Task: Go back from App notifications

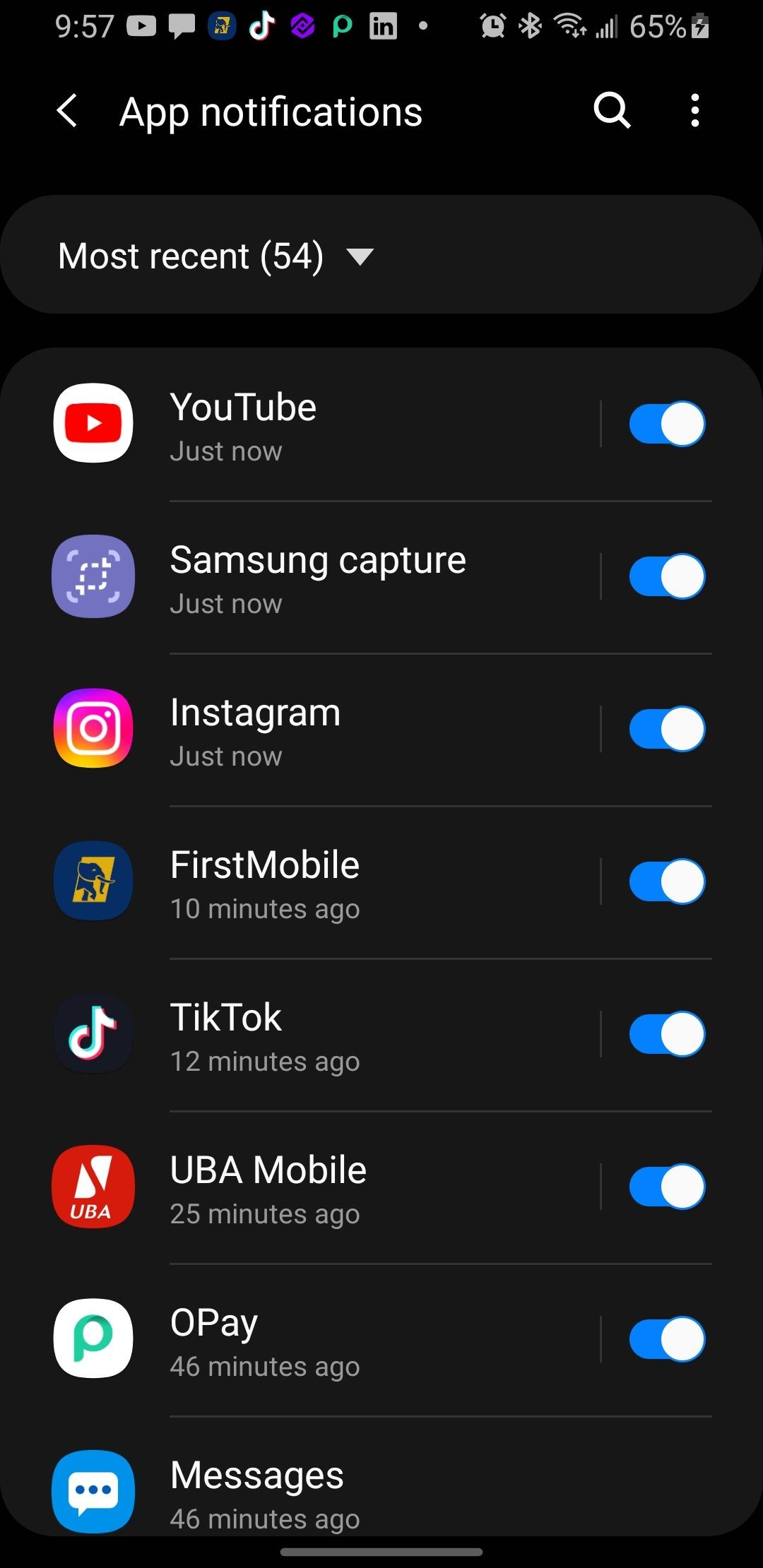Action: click(67, 112)
